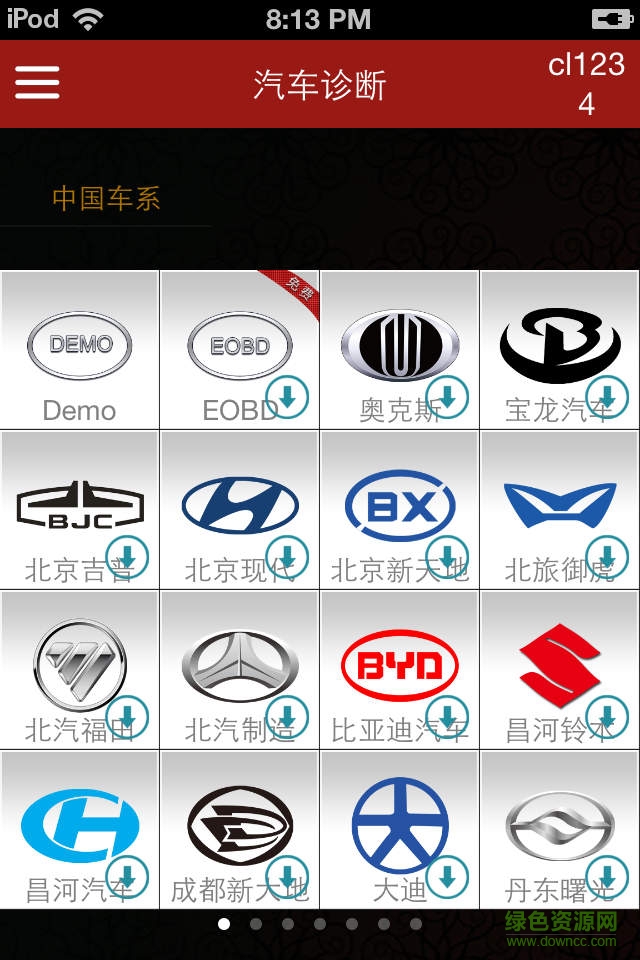The height and width of the screenshot is (960, 640).
Task: Open the 北京新天地 tile
Action: [x=400, y=509]
